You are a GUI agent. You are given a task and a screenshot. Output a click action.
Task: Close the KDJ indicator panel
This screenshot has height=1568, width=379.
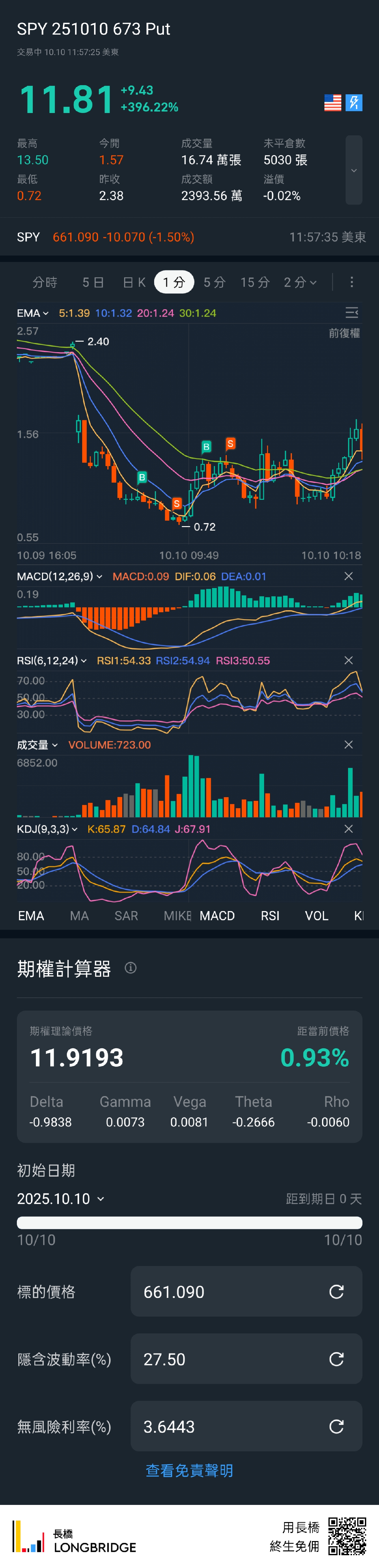pos(349,828)
